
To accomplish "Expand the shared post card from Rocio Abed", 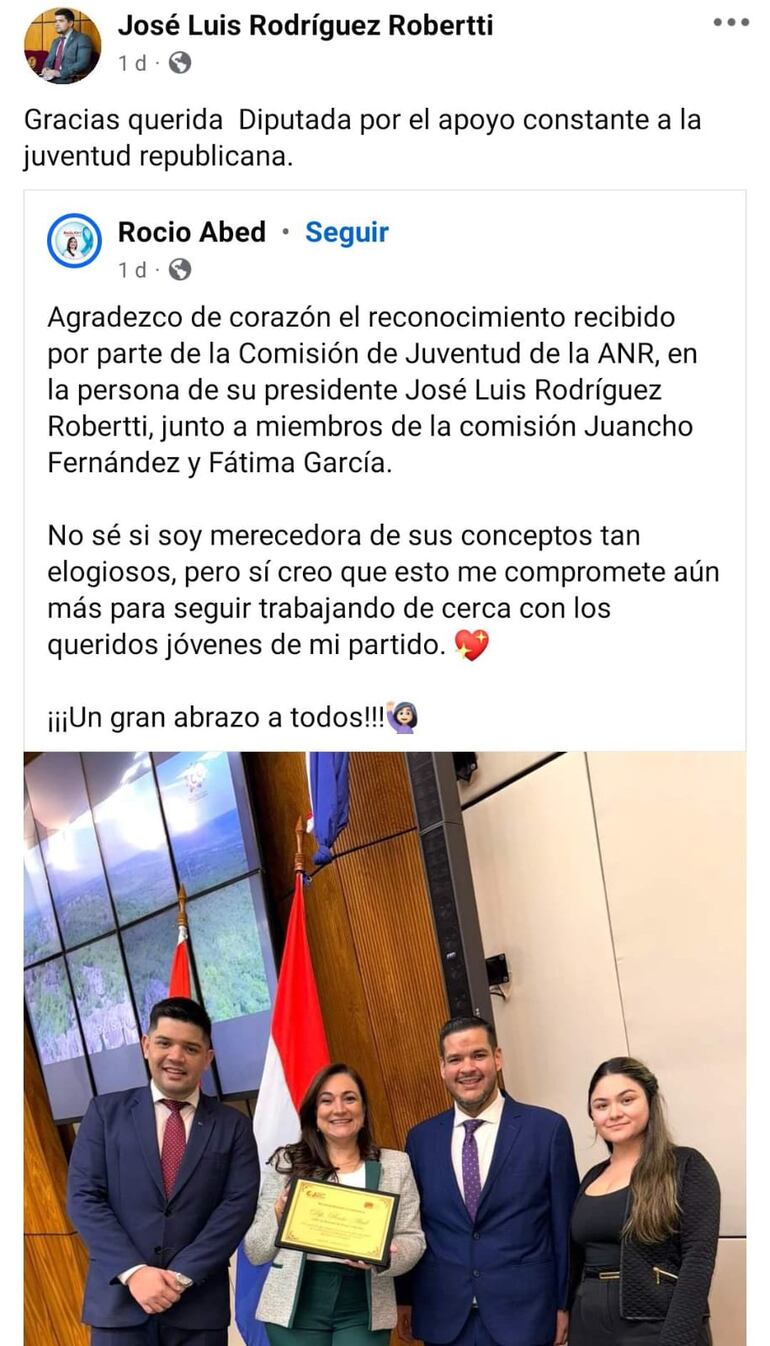I will tap(385, 470).
